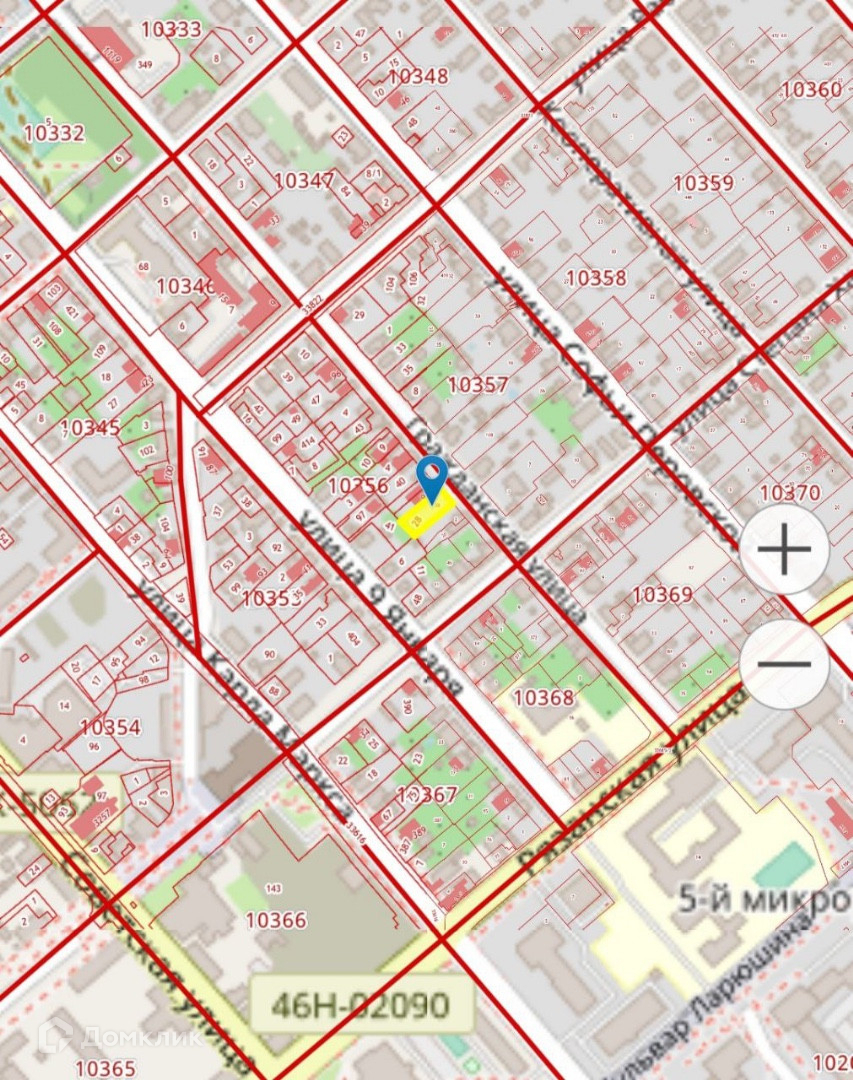
Task: Zoom in on the map
Action: pos(785,551)
